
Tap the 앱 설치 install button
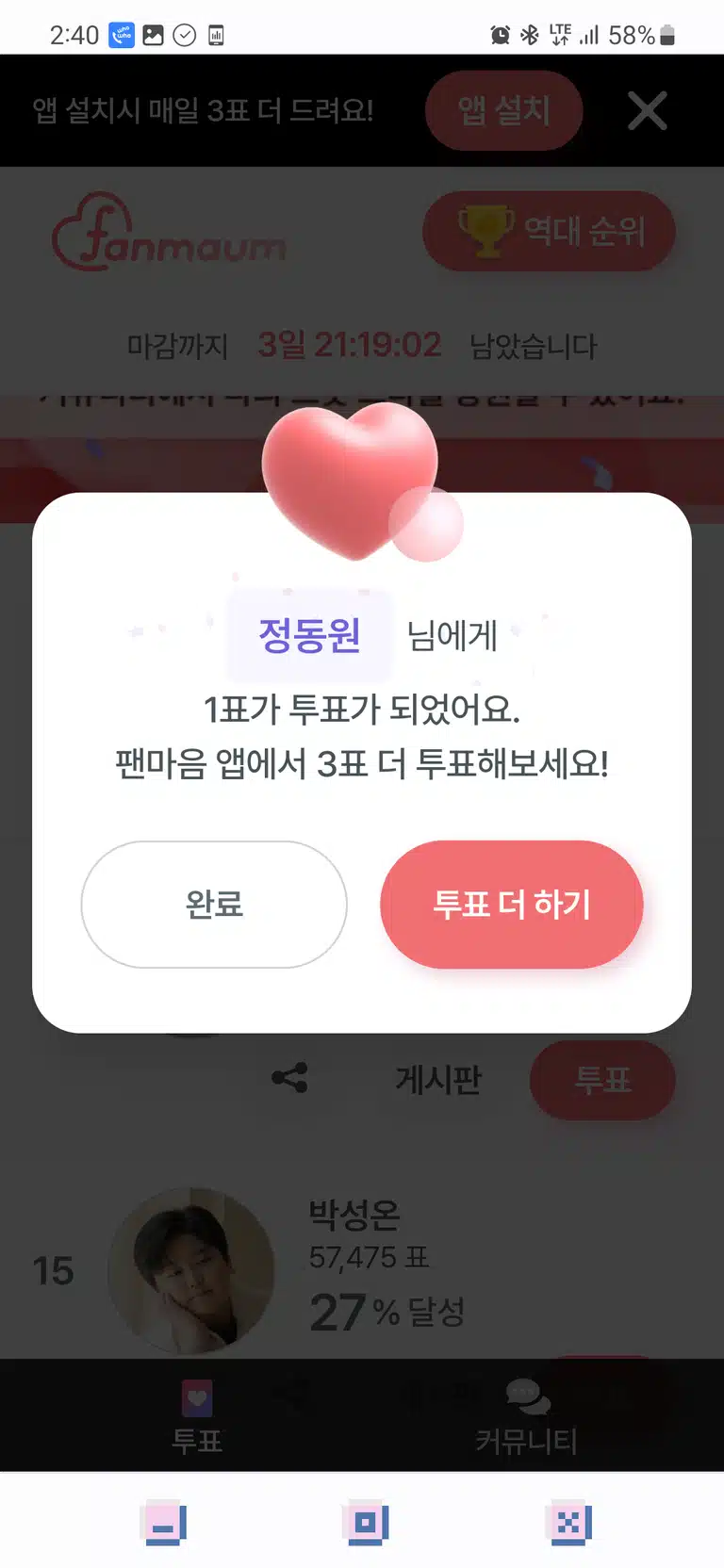click(x=503, y=110)
